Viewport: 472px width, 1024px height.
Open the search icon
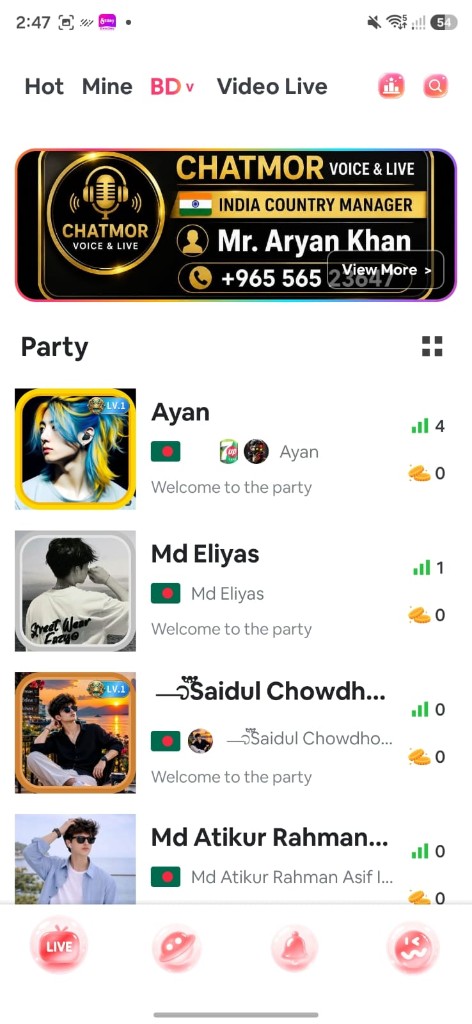coord(435,86)
